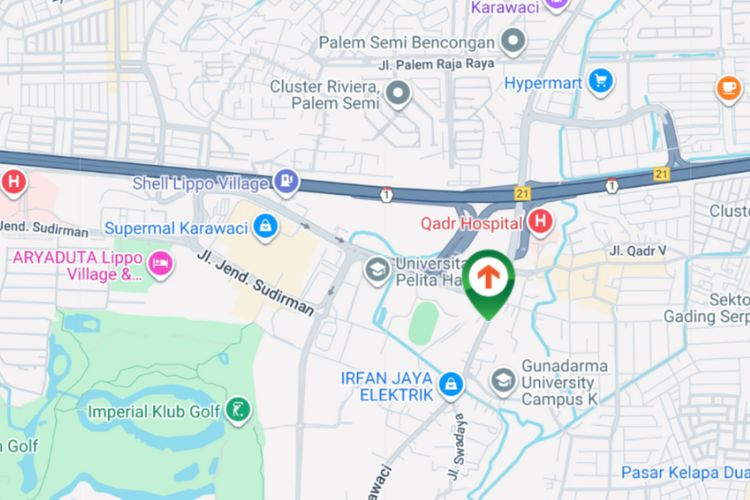Select the ARYADUTA Lippo Village hotel marker

160,264
